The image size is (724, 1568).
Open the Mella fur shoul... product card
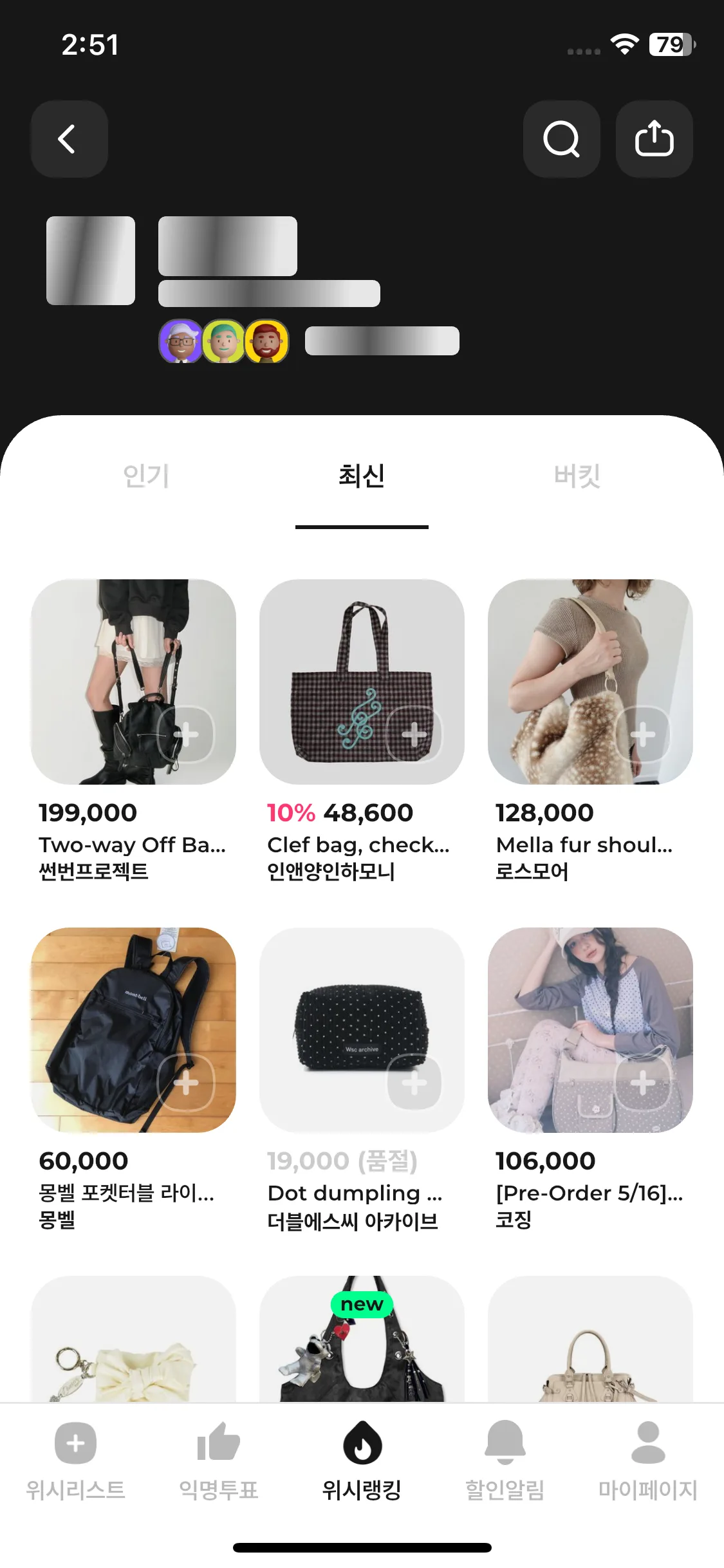(x=590, y=731)
